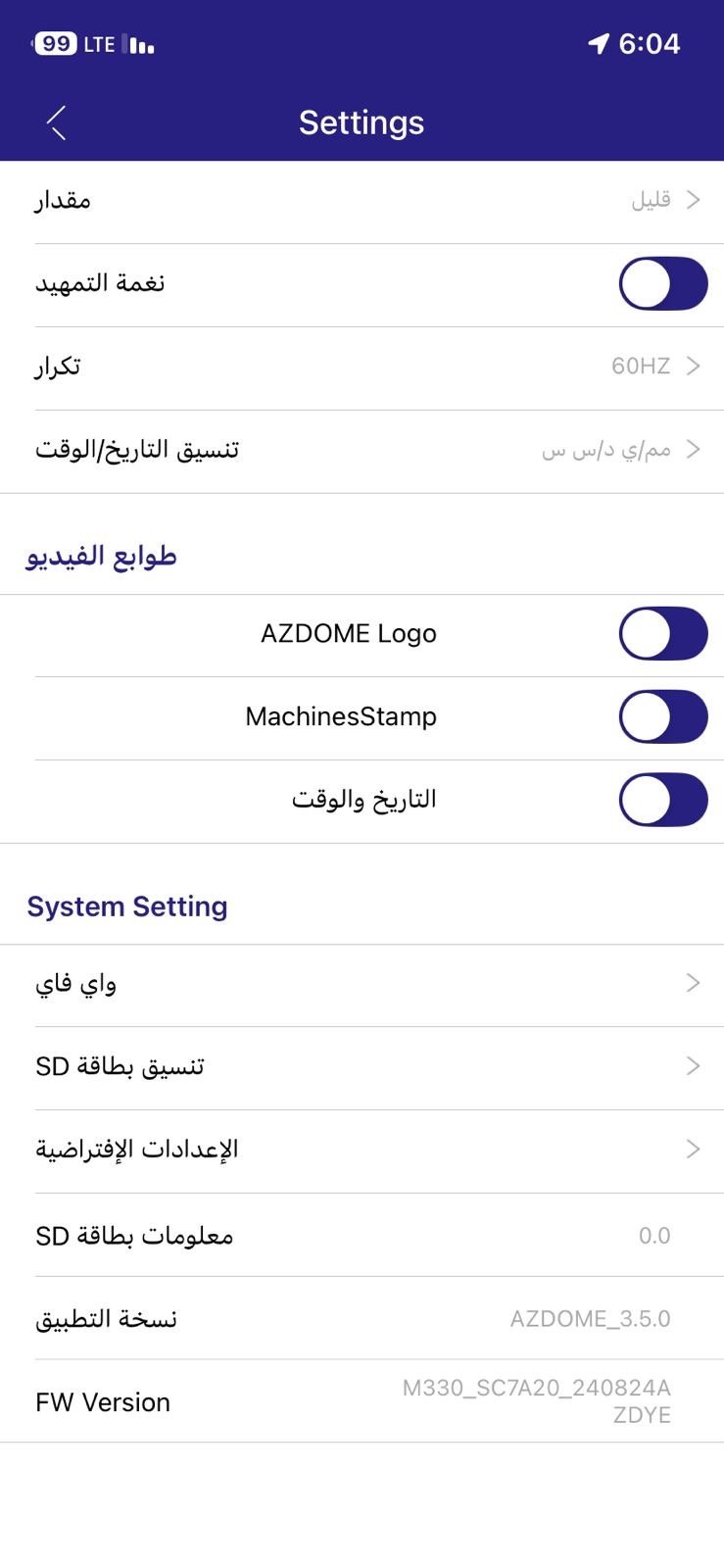Tap the نسخة التطبيق showing AZDOME_3.5.0
Screen dimensions: 724x1568
(362, 1318)
